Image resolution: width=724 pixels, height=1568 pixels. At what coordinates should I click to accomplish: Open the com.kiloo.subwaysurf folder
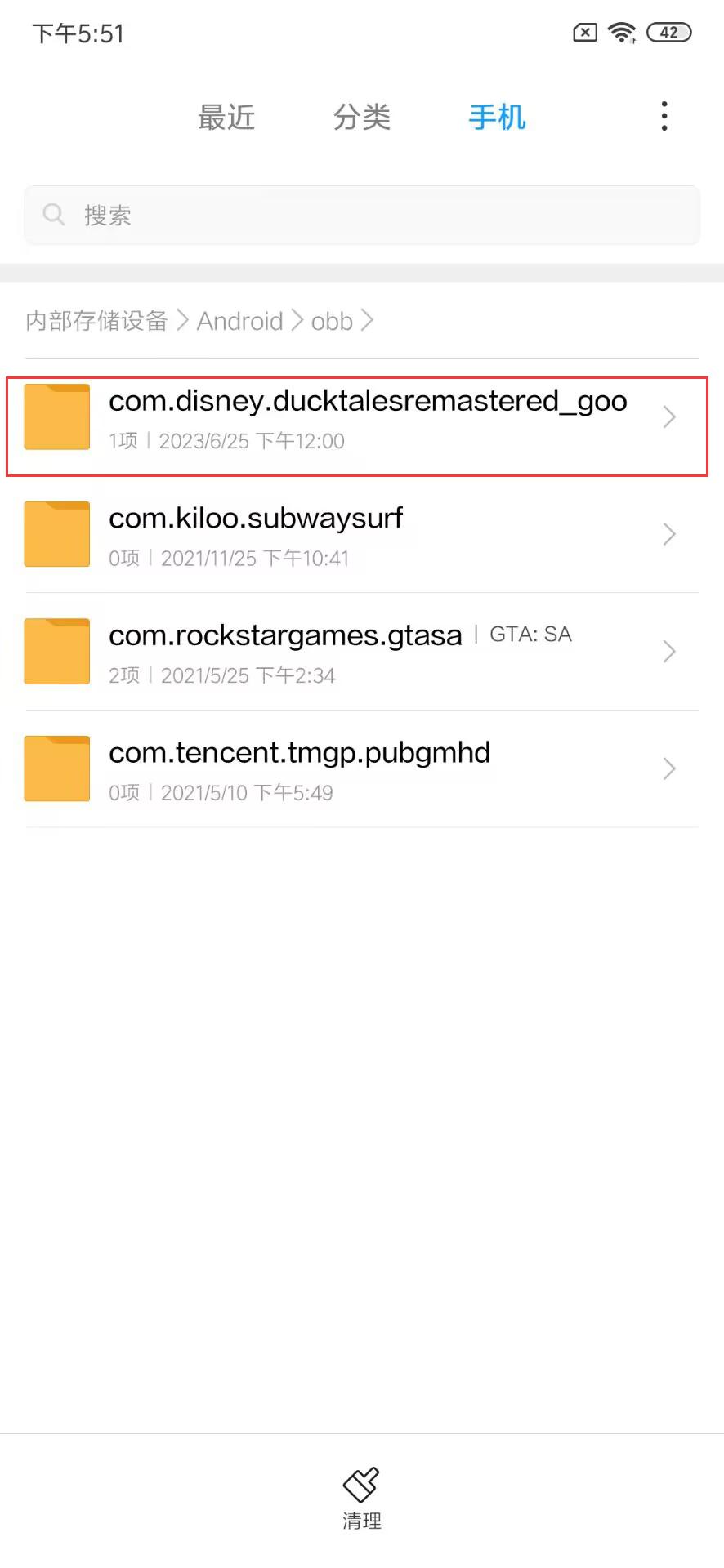point(362,534)
